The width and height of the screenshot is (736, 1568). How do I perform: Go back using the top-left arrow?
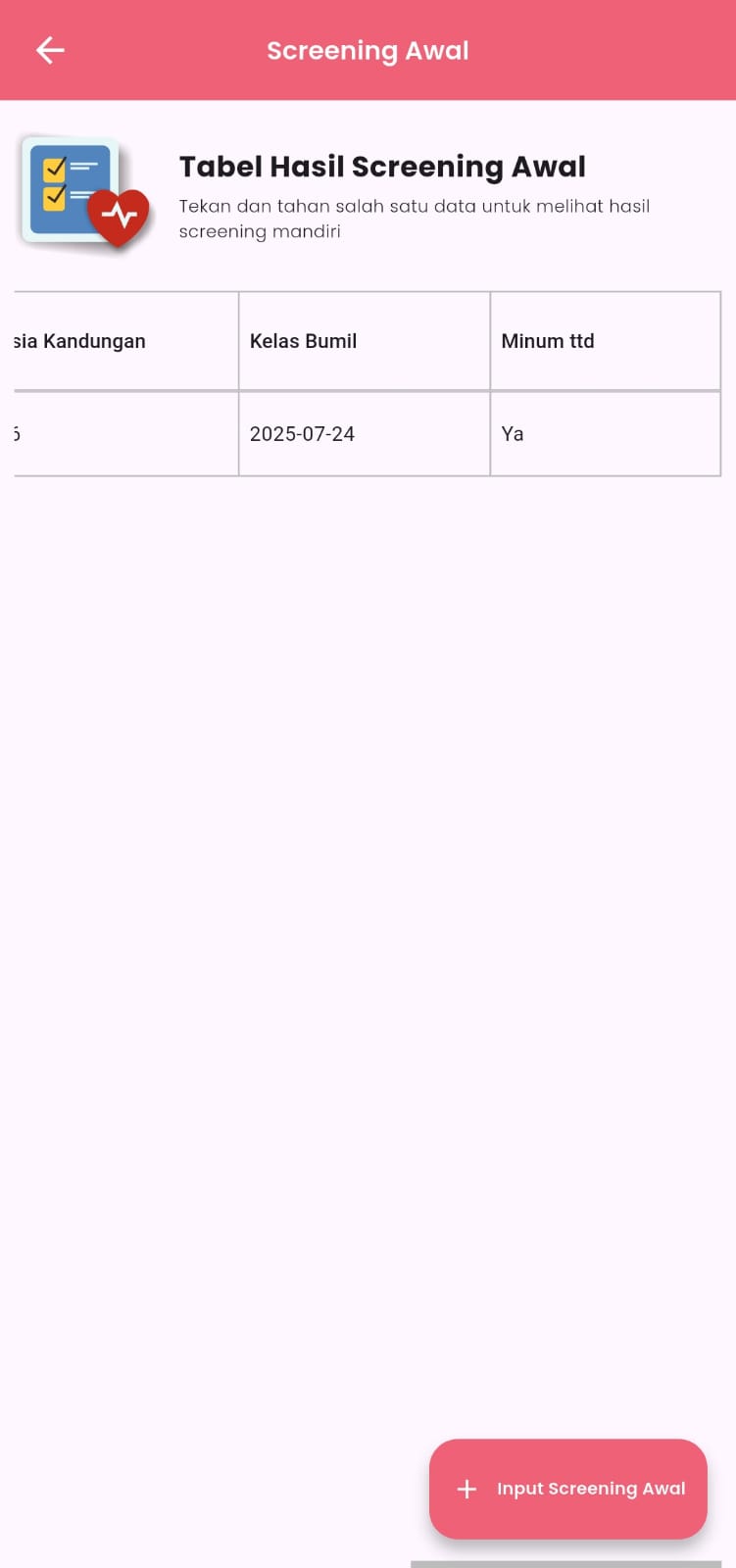[50, 50]
